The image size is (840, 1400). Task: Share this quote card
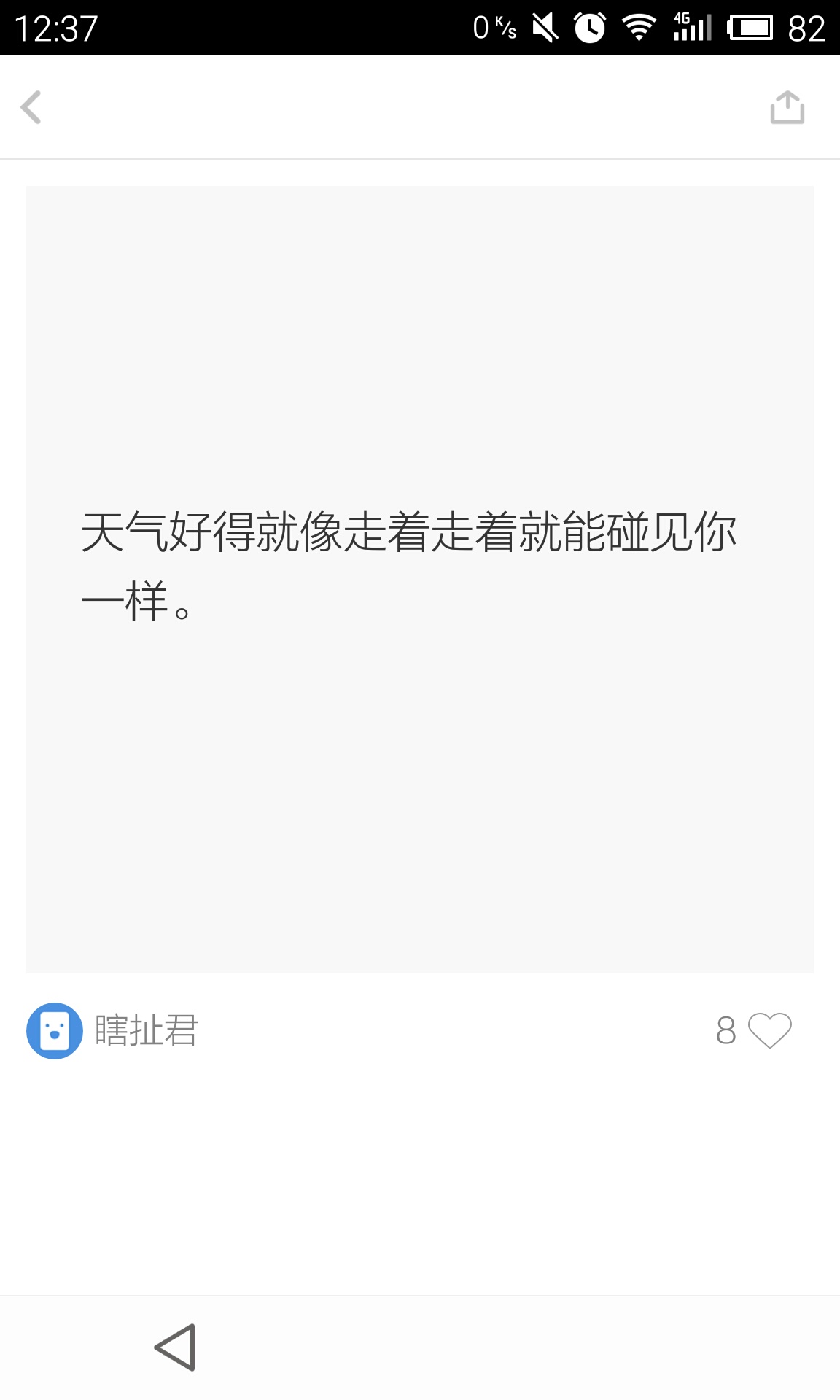(787, 107)
